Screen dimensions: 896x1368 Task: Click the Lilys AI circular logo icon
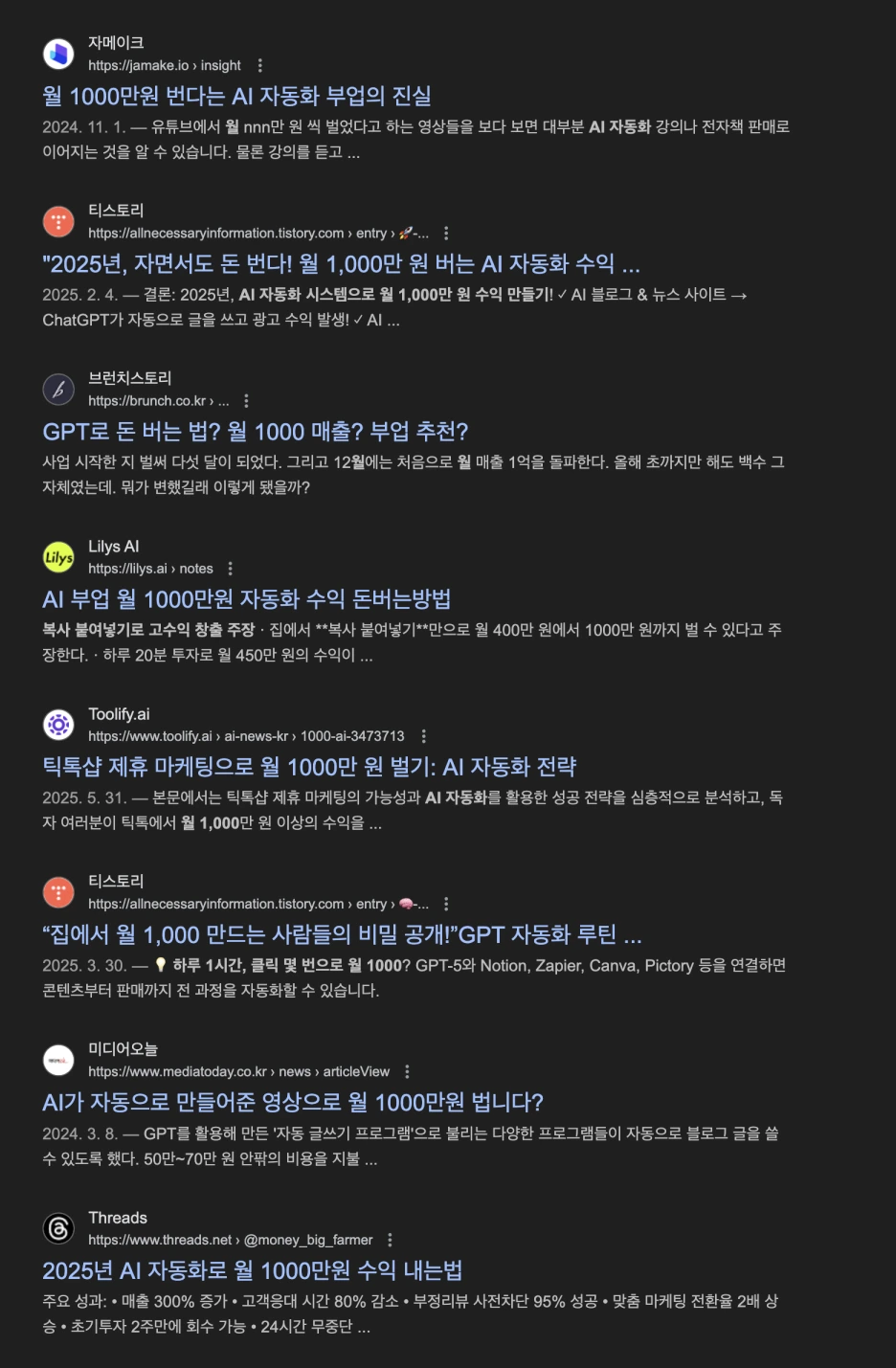pyautogui.click(x=58, y=556)
